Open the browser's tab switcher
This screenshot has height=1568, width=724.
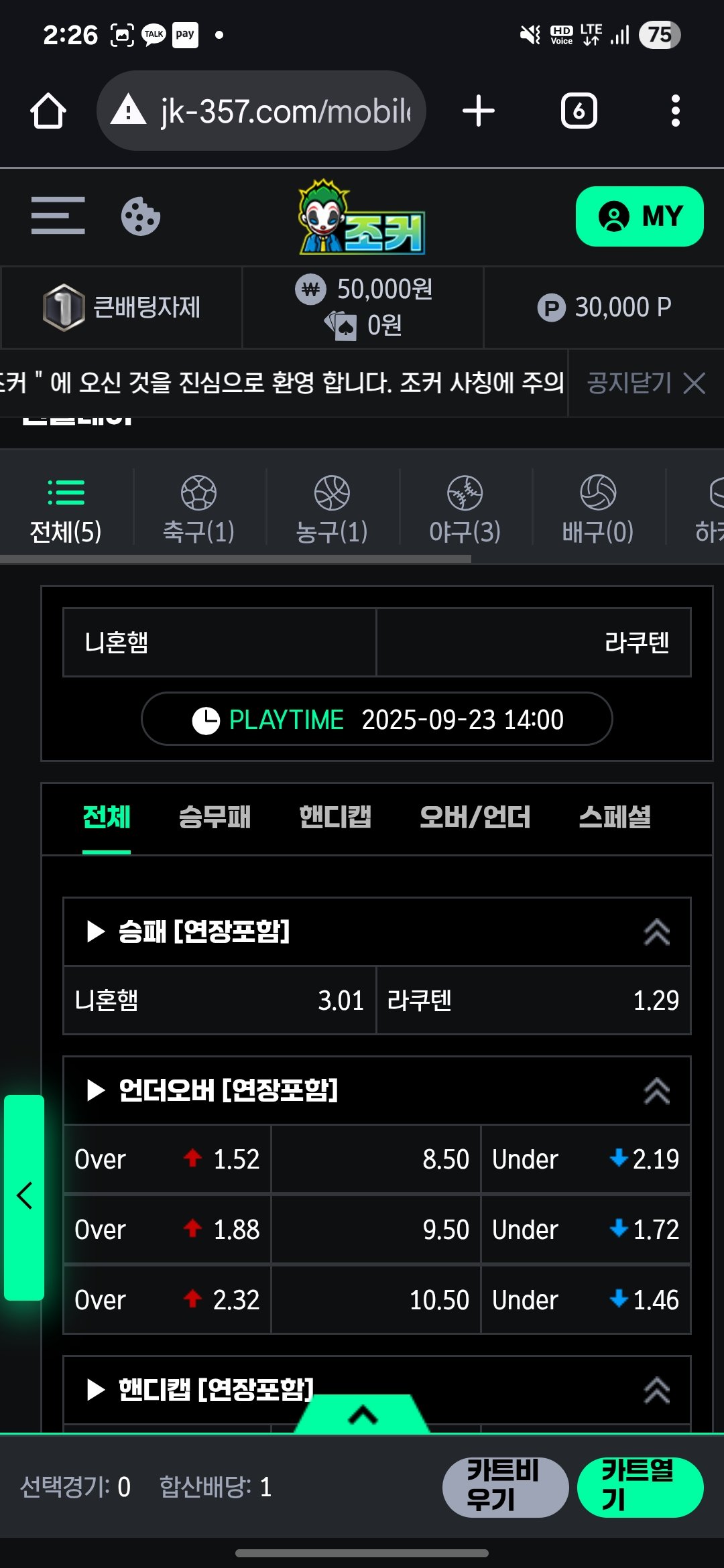(x=579, y=111)
